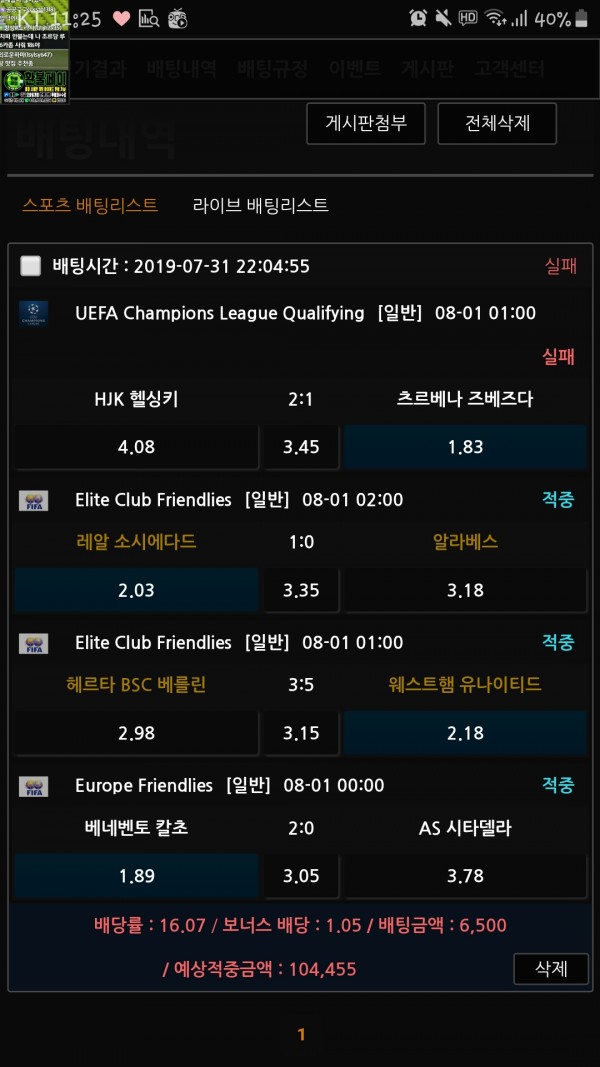Viewport: 600px width, 1067px height.
Task: Switch to 라이브 배팅리스트 tab
Action: (260, 205)
